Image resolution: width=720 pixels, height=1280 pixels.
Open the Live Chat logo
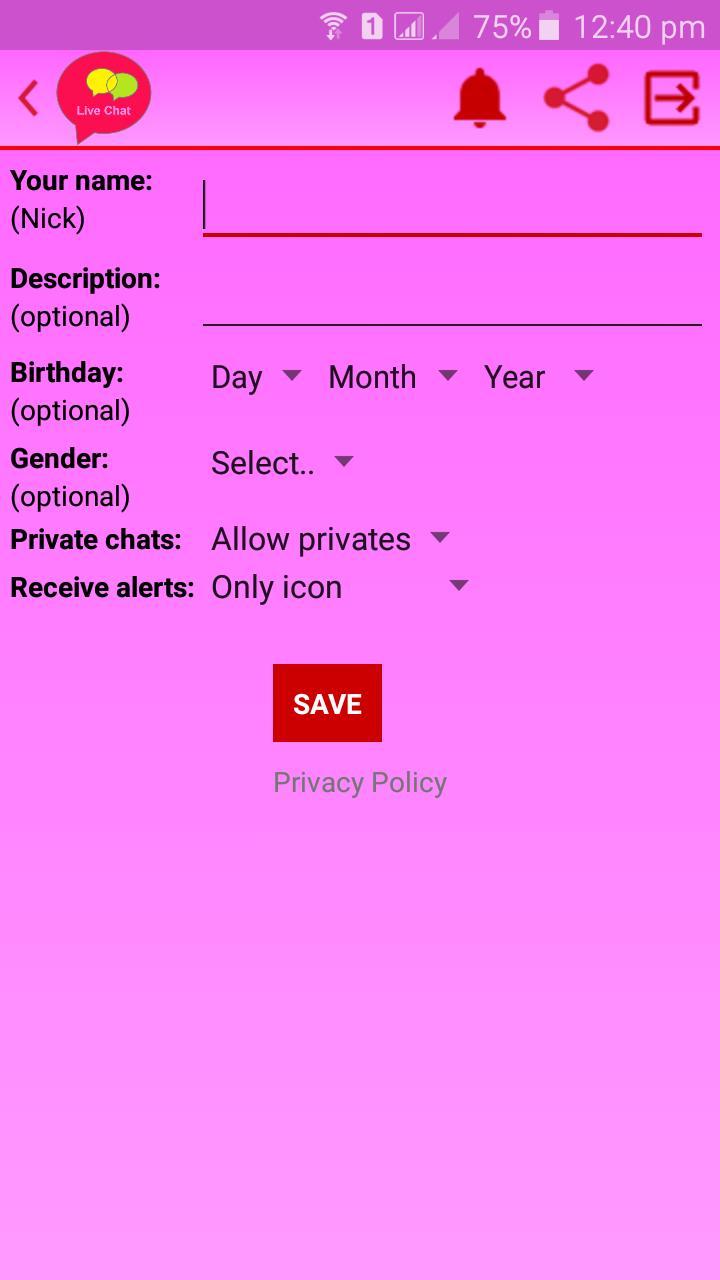pyautogui.click(x=103, y=92)
